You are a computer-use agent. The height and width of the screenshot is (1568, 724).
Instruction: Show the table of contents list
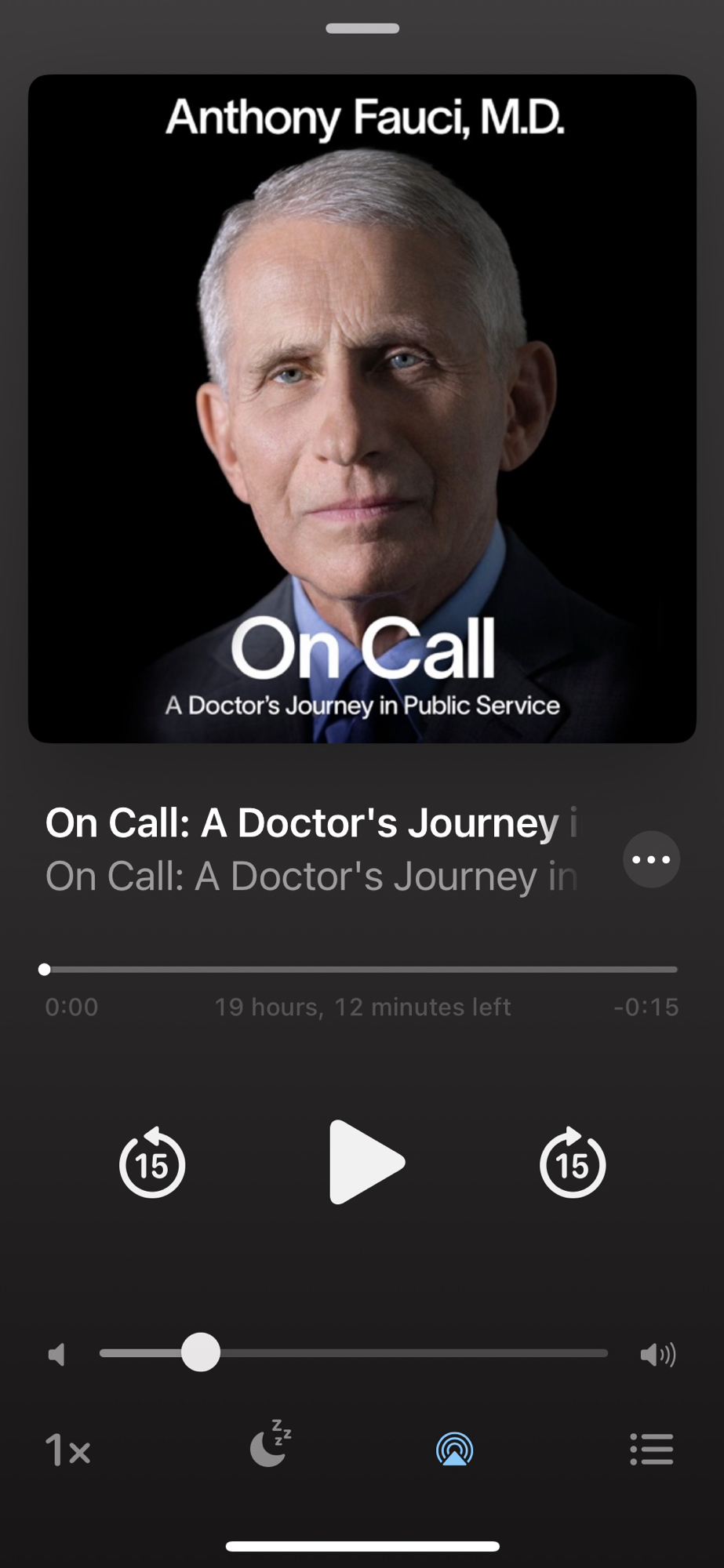click(651, 1449)
